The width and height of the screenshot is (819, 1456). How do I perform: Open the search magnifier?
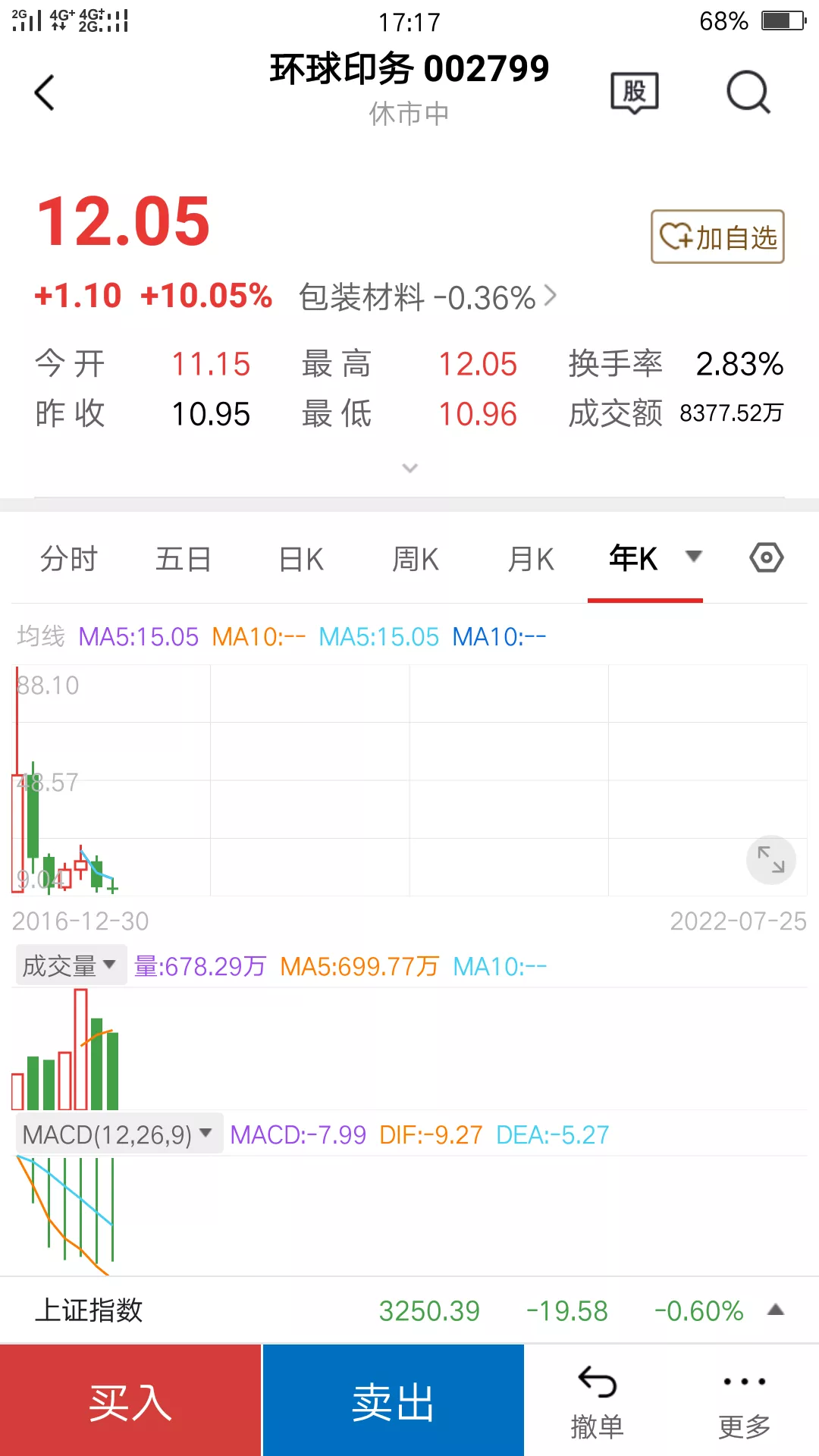[x=748, y=93]
